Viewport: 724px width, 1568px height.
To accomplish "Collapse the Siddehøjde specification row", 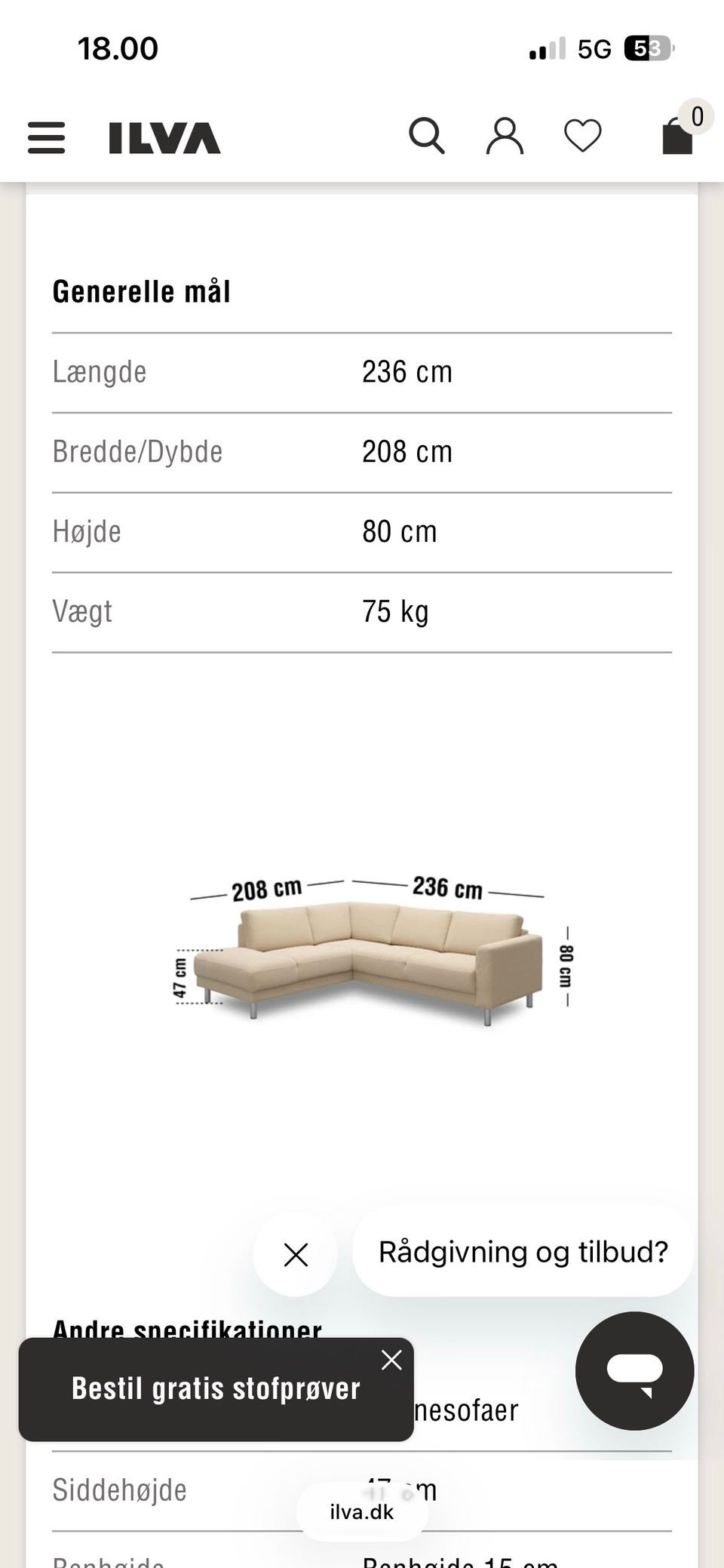I will [119, 1490].
